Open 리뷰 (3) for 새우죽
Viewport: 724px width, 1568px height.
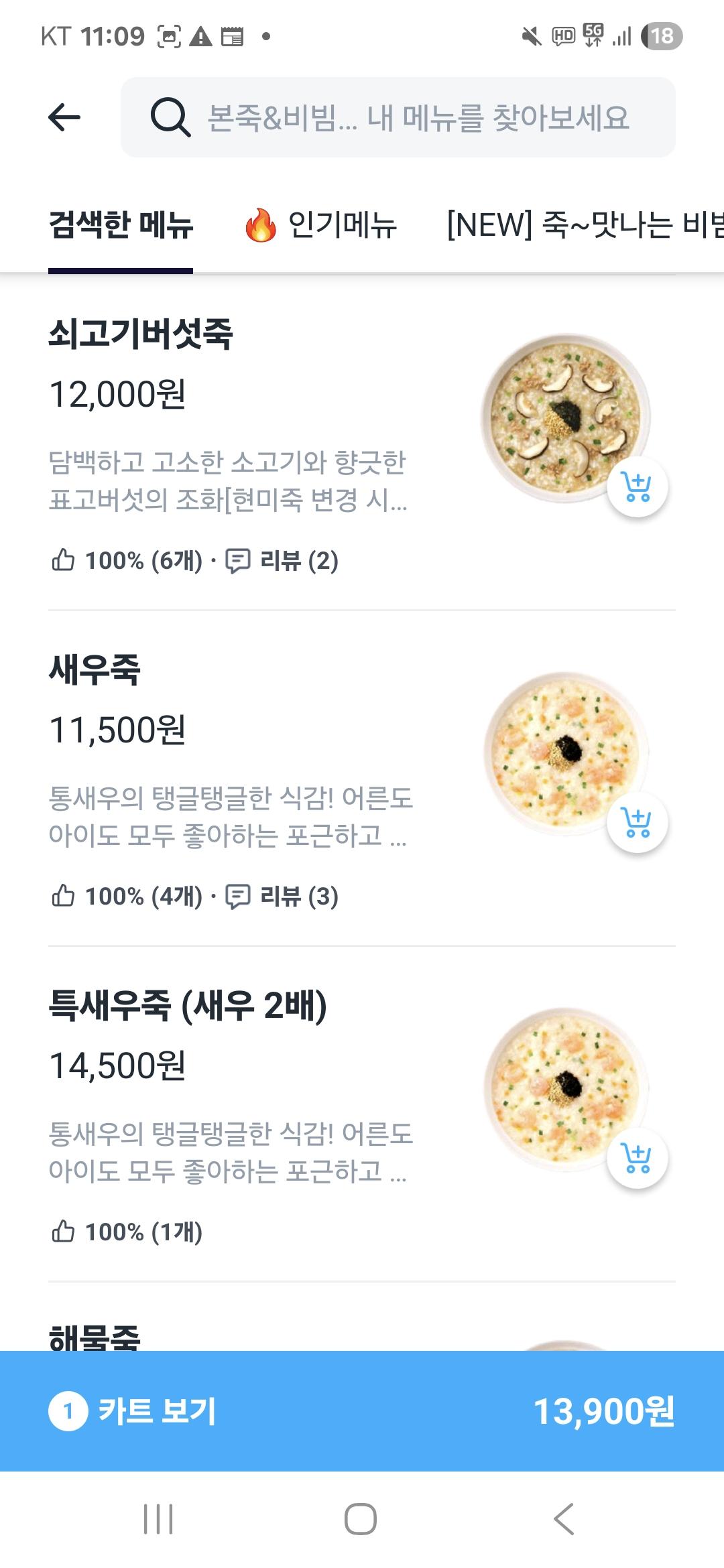coord(300,896)
